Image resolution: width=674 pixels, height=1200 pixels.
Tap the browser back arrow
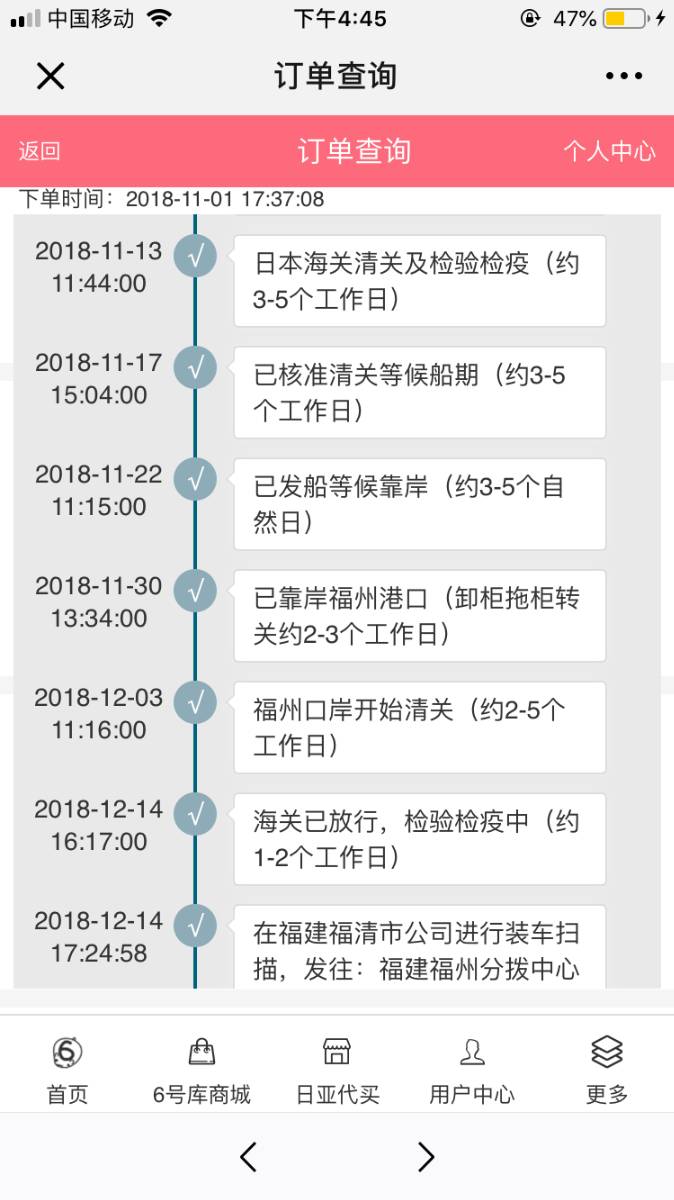[x=249, y=1157]
